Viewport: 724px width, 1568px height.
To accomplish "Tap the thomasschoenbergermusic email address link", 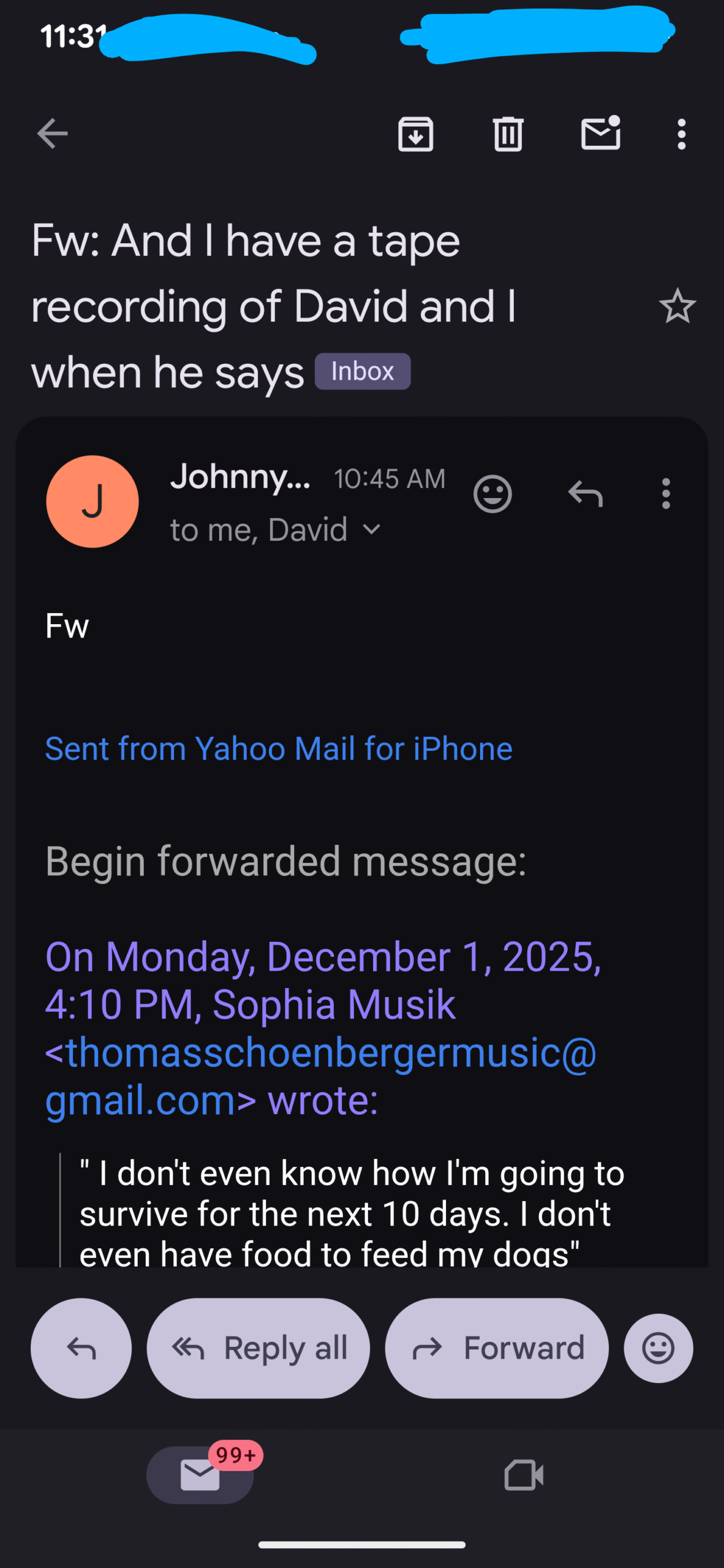I will [x=320, y=1053].
